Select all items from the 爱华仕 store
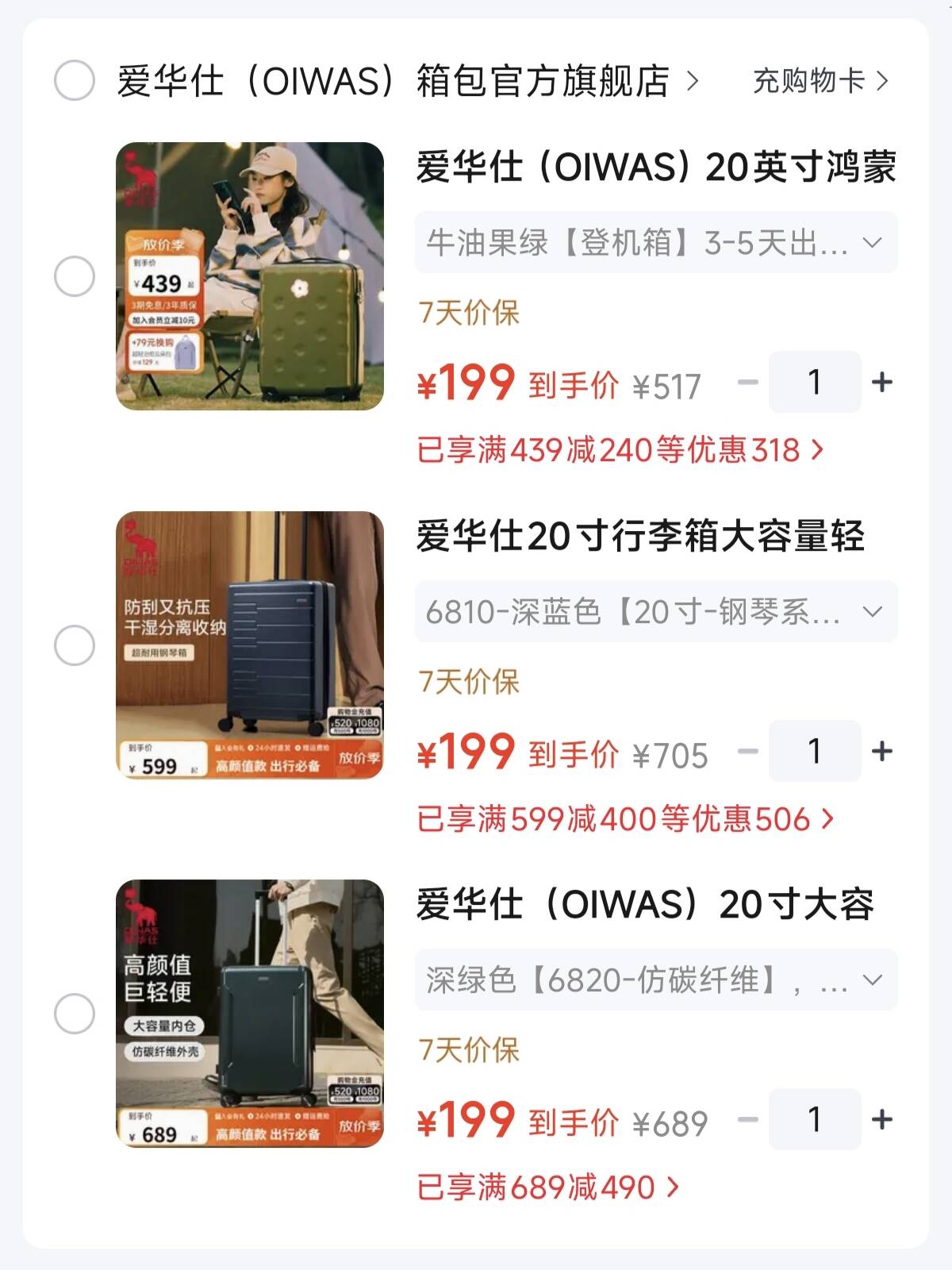This screenshot has width=952, height=1270. click(75, 80)
